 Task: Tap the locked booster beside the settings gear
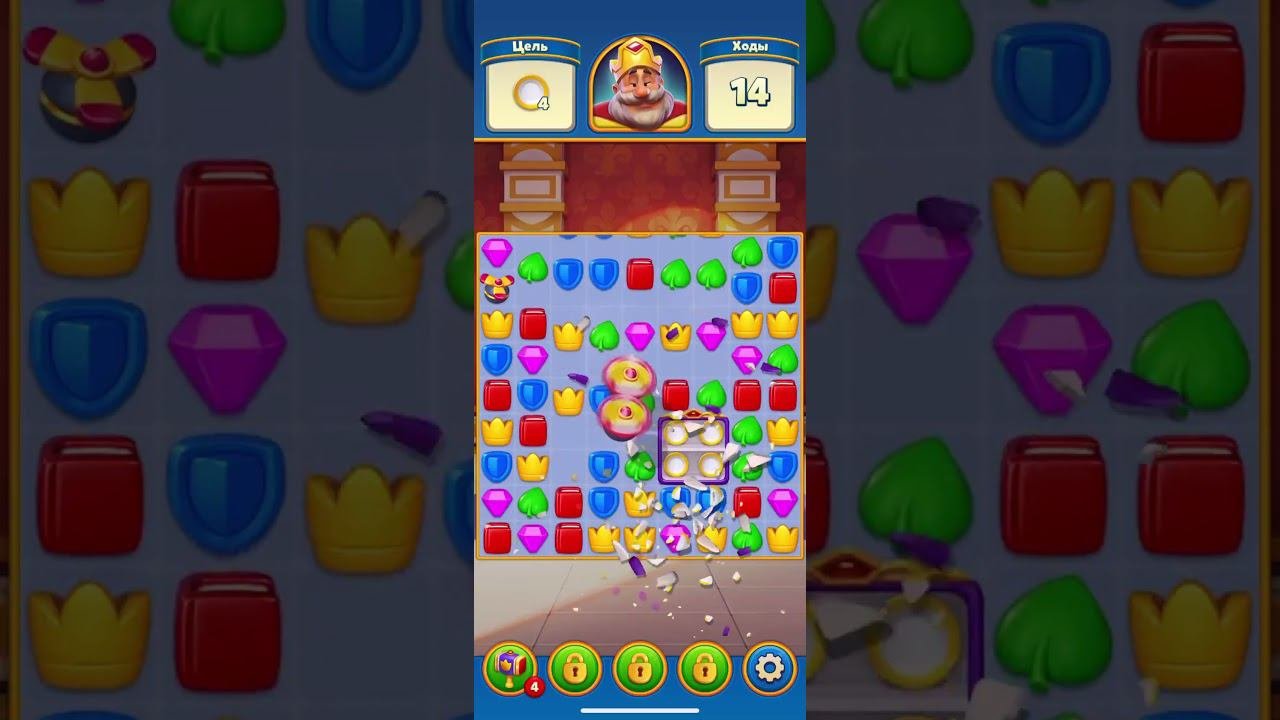[704, 668]
